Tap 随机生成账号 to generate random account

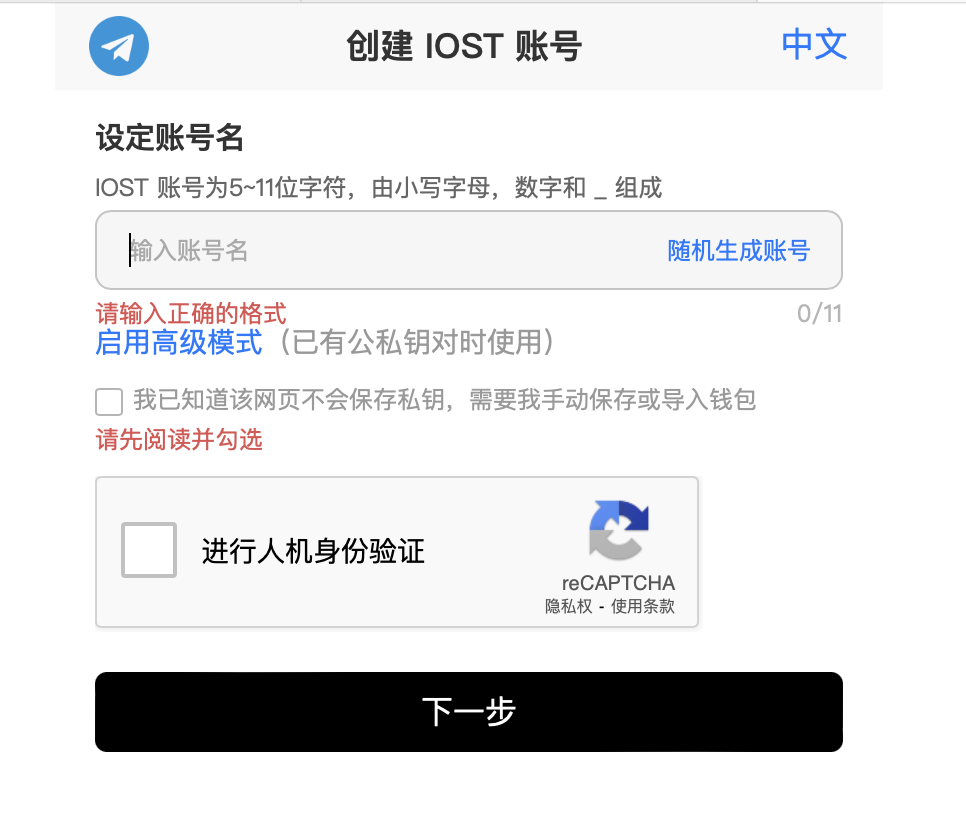pyautogui.click(x=738, y=250)
